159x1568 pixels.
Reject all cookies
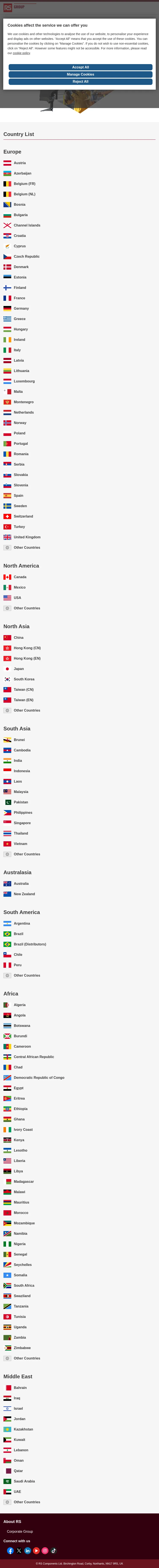[x=80, y=82]
